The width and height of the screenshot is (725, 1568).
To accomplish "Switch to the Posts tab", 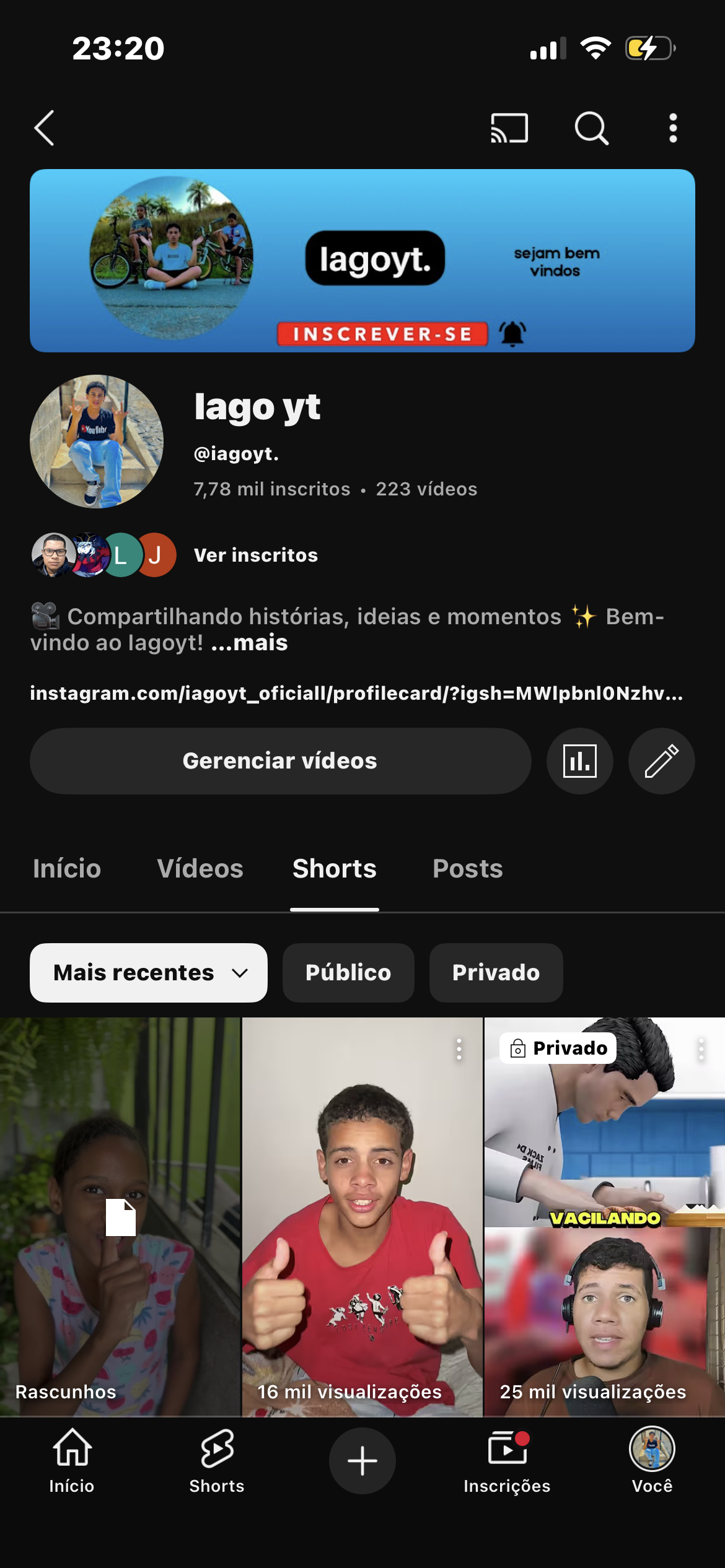I will tap(468, 869).
